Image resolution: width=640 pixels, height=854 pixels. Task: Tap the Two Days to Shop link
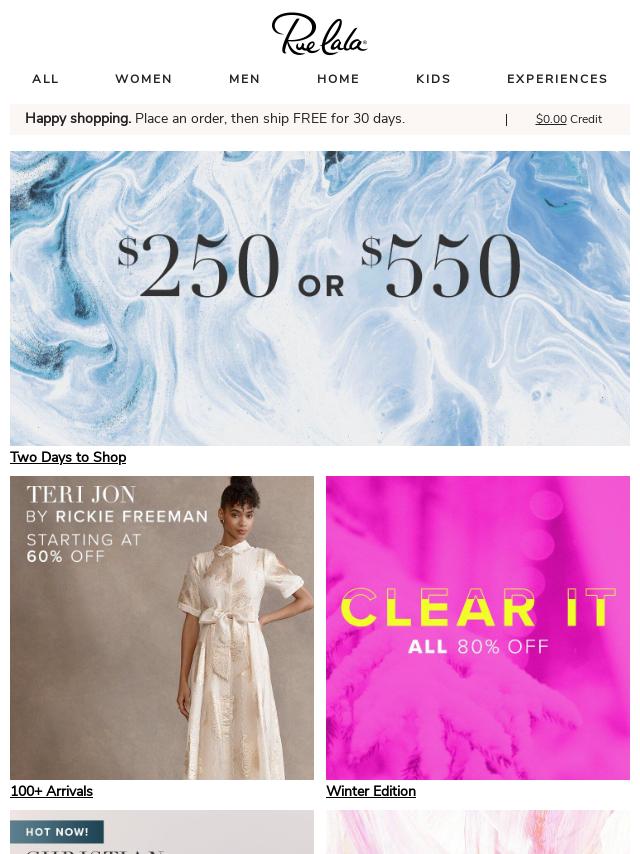[x=68, y=457]
